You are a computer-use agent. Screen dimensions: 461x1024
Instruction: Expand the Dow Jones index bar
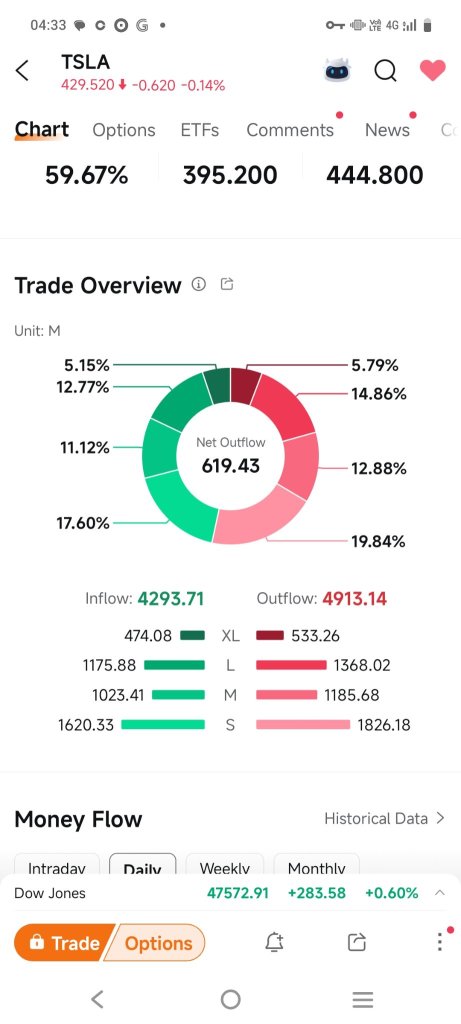click(440, 893)
